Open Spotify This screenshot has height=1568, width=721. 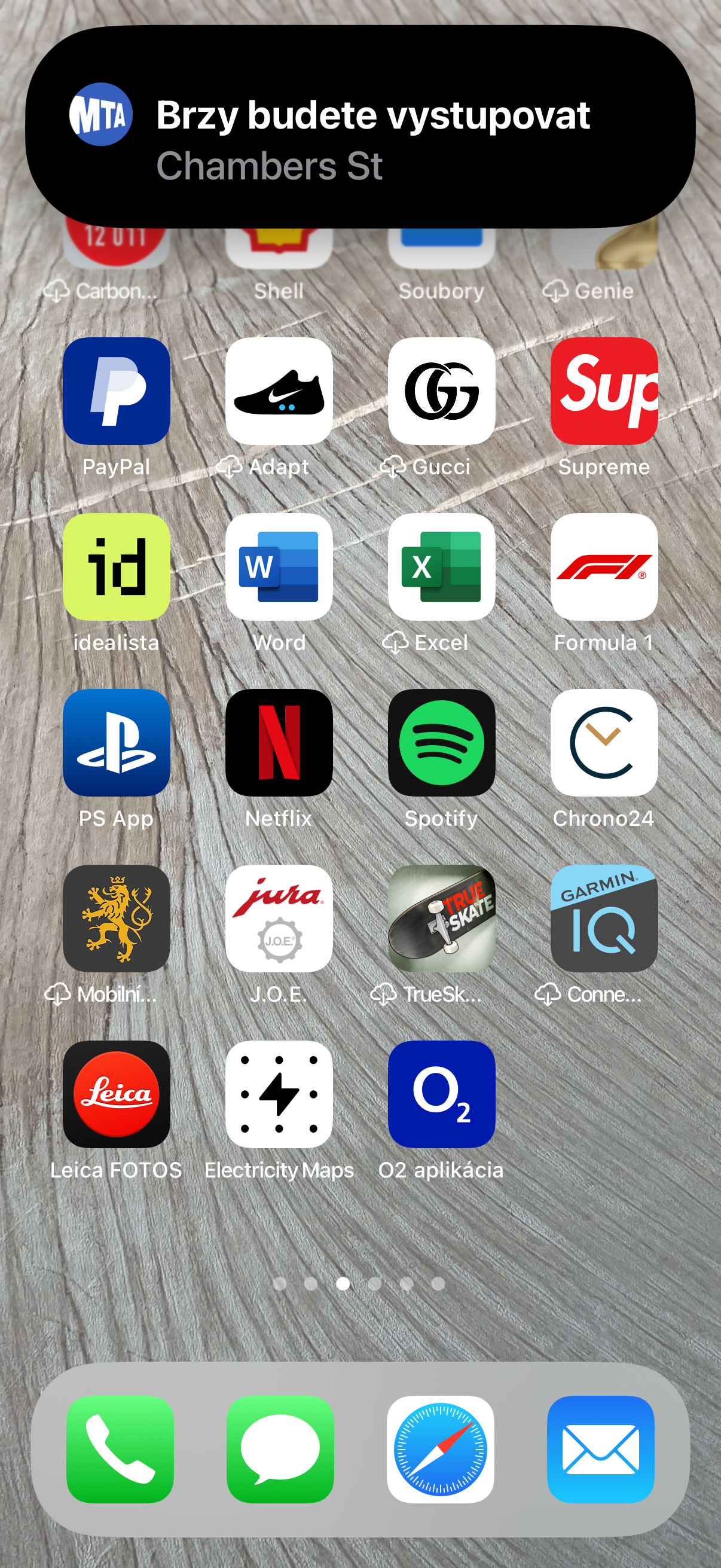coord(441,743)
